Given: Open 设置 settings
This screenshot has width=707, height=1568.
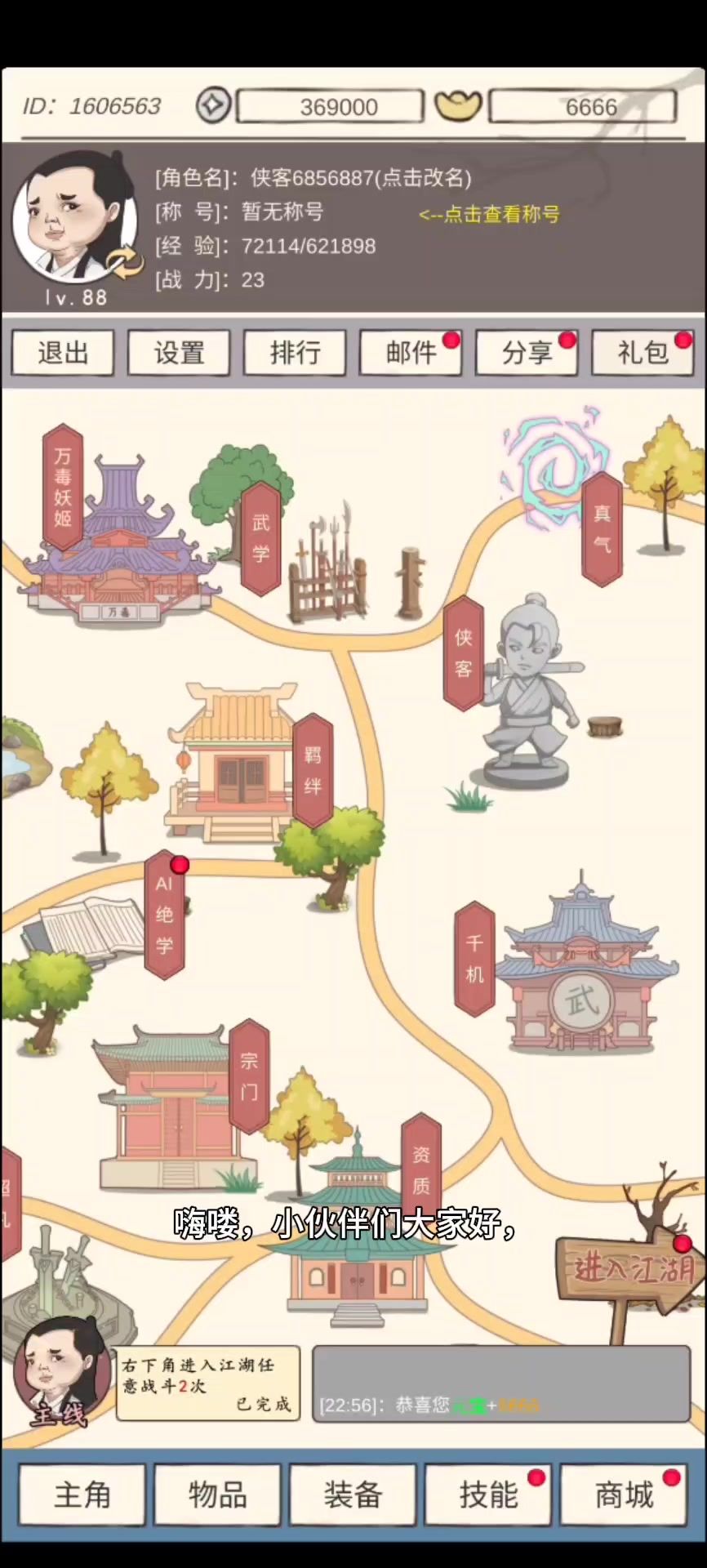Looking at the screenshot, I should pyautogui.click(x=179, y=353).
